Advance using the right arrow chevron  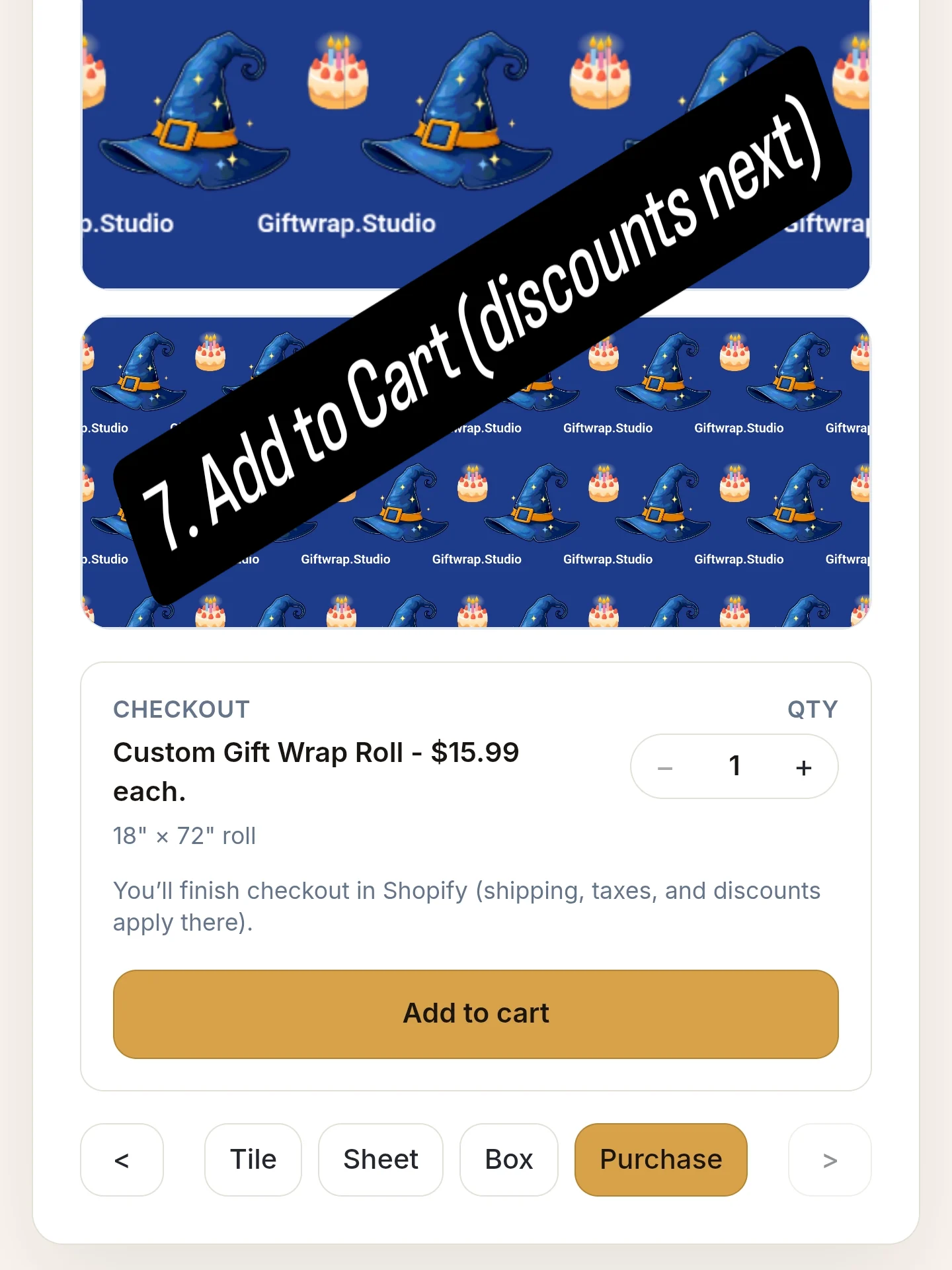pos(830,1159)
